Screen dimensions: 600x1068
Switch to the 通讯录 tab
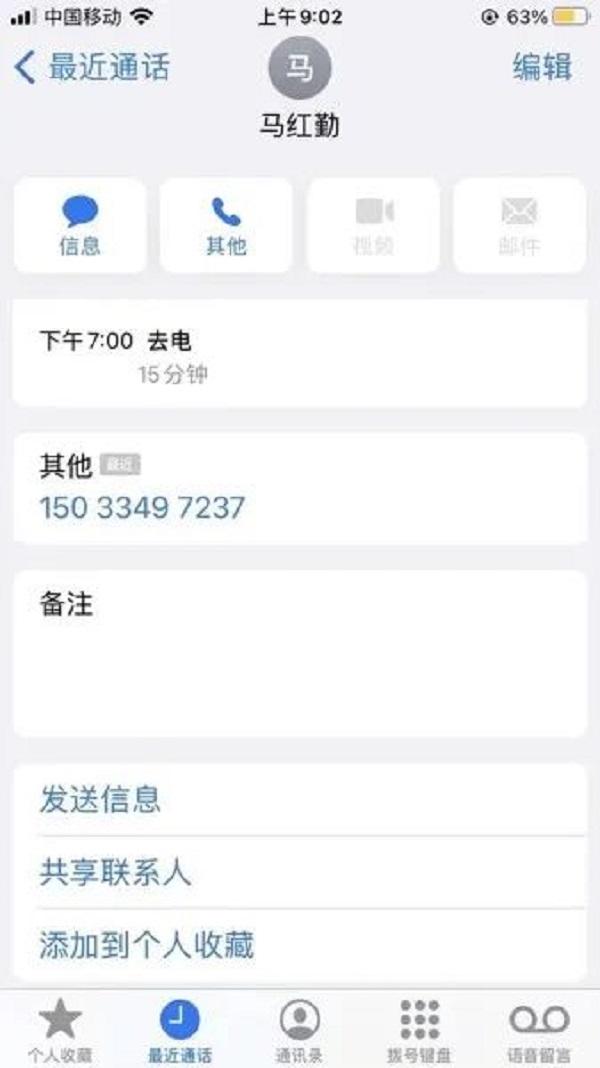(x=299, y=1030)
